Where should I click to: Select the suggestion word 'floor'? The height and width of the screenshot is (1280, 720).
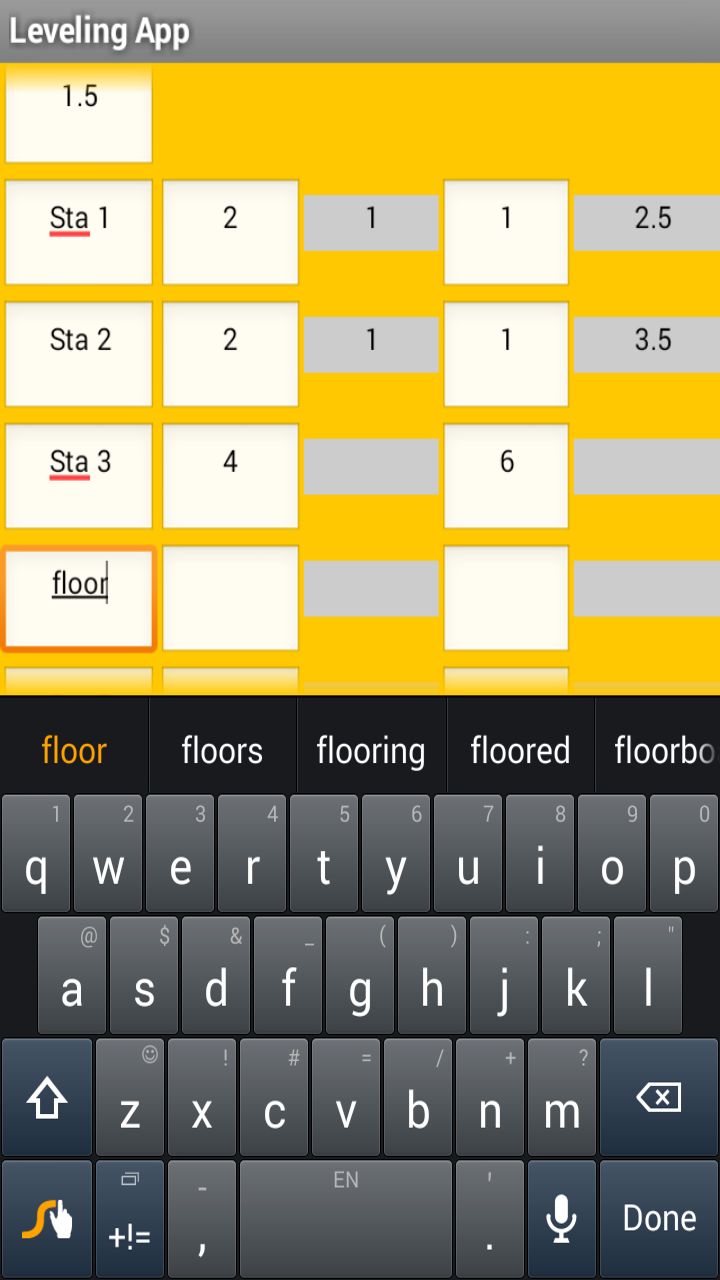pos(74,748)
